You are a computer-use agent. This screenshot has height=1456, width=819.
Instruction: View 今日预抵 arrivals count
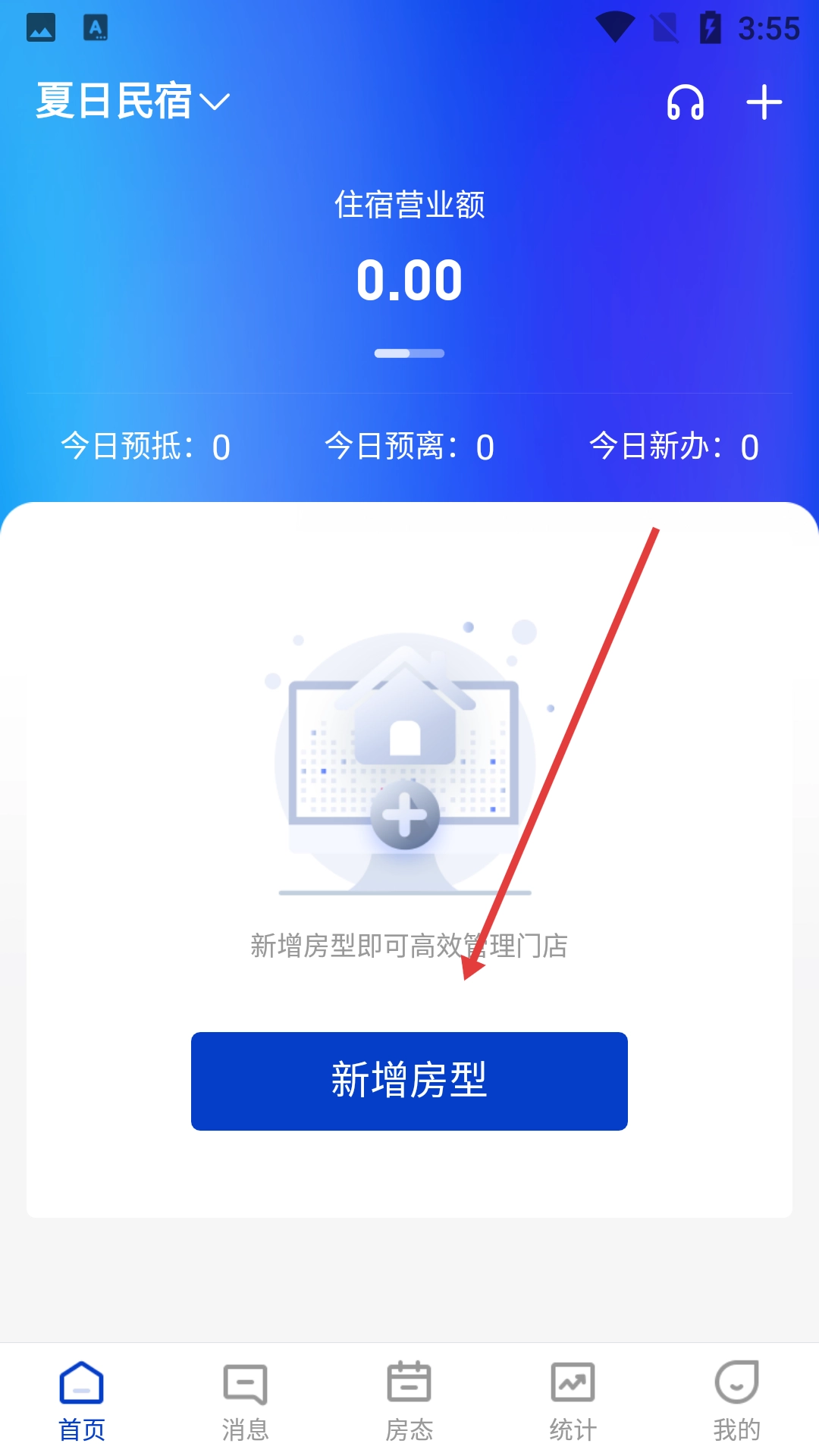tap(146, 447)
